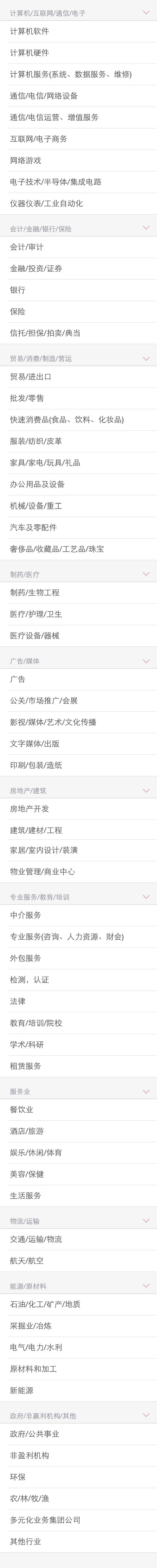Collapse the 会计/金融/银行/保险 section
The width and height of the screenshot is (157, 1568).
point(145,228)
